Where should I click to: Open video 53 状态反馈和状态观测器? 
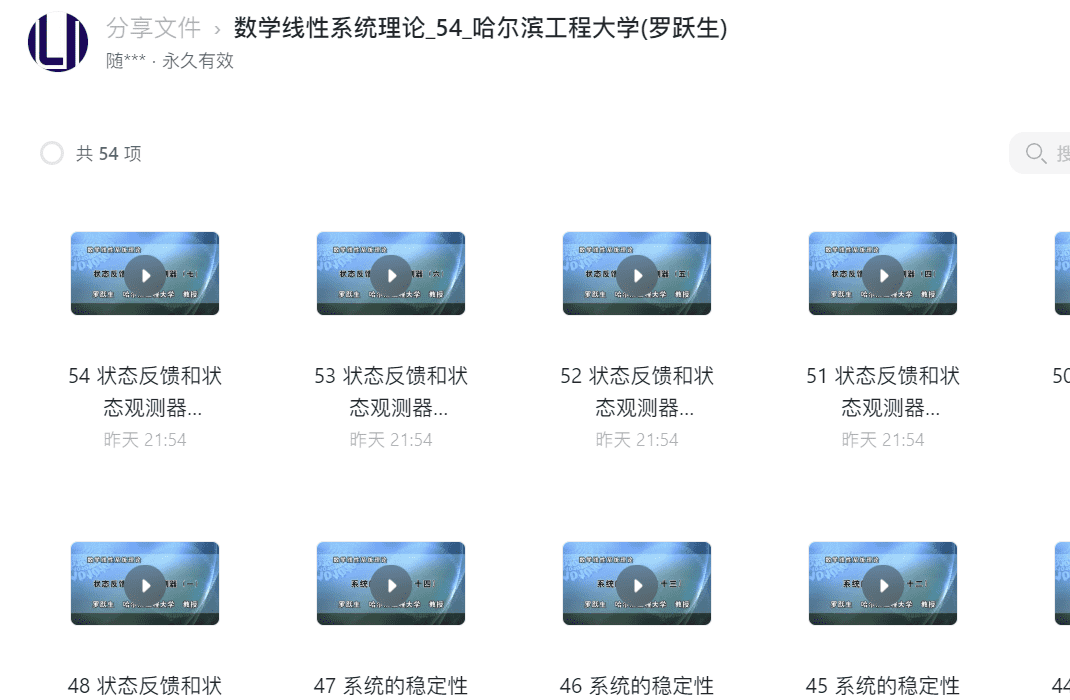click(x=391, y=274)
